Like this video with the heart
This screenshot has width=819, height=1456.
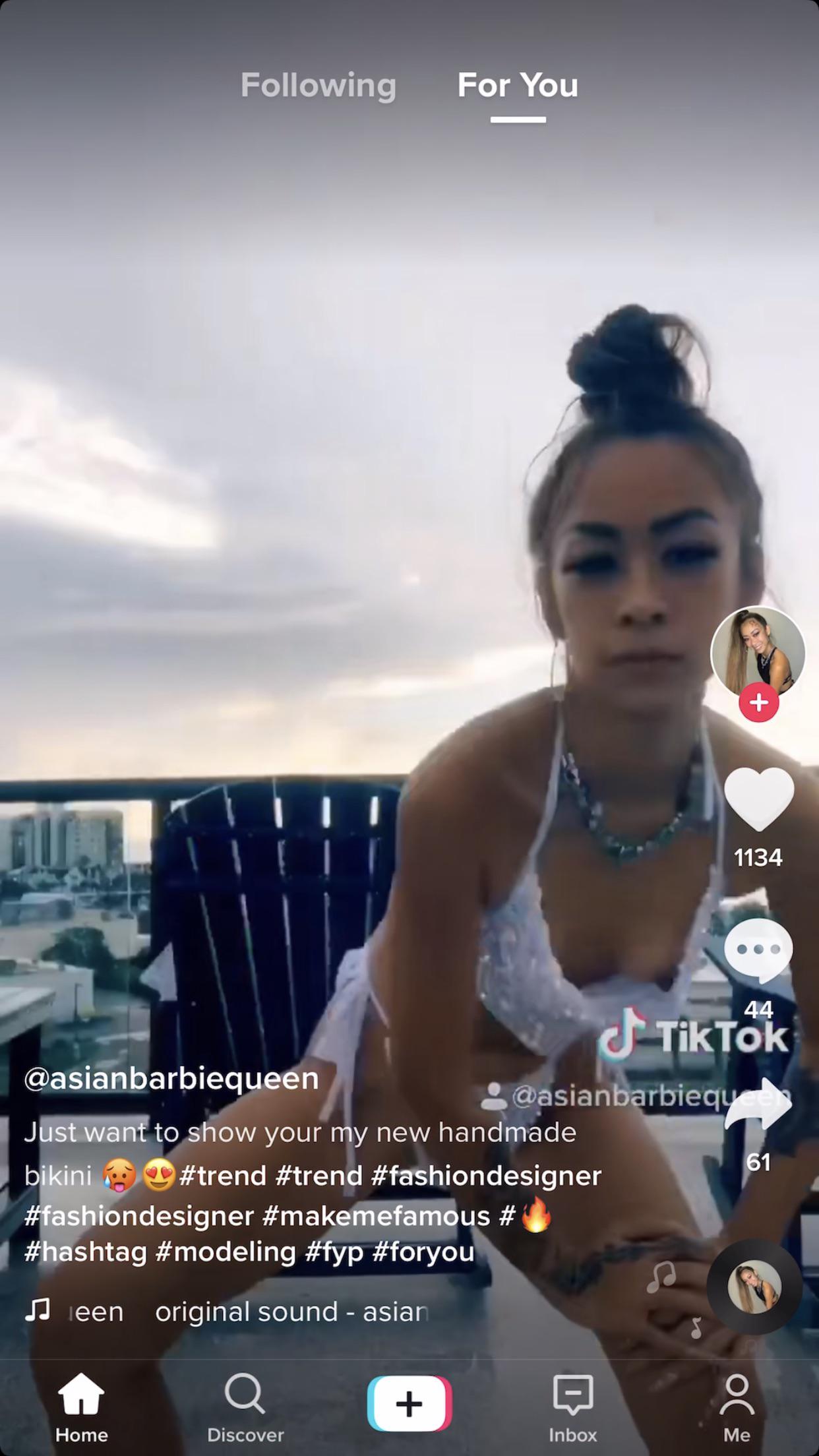point(758,799)
